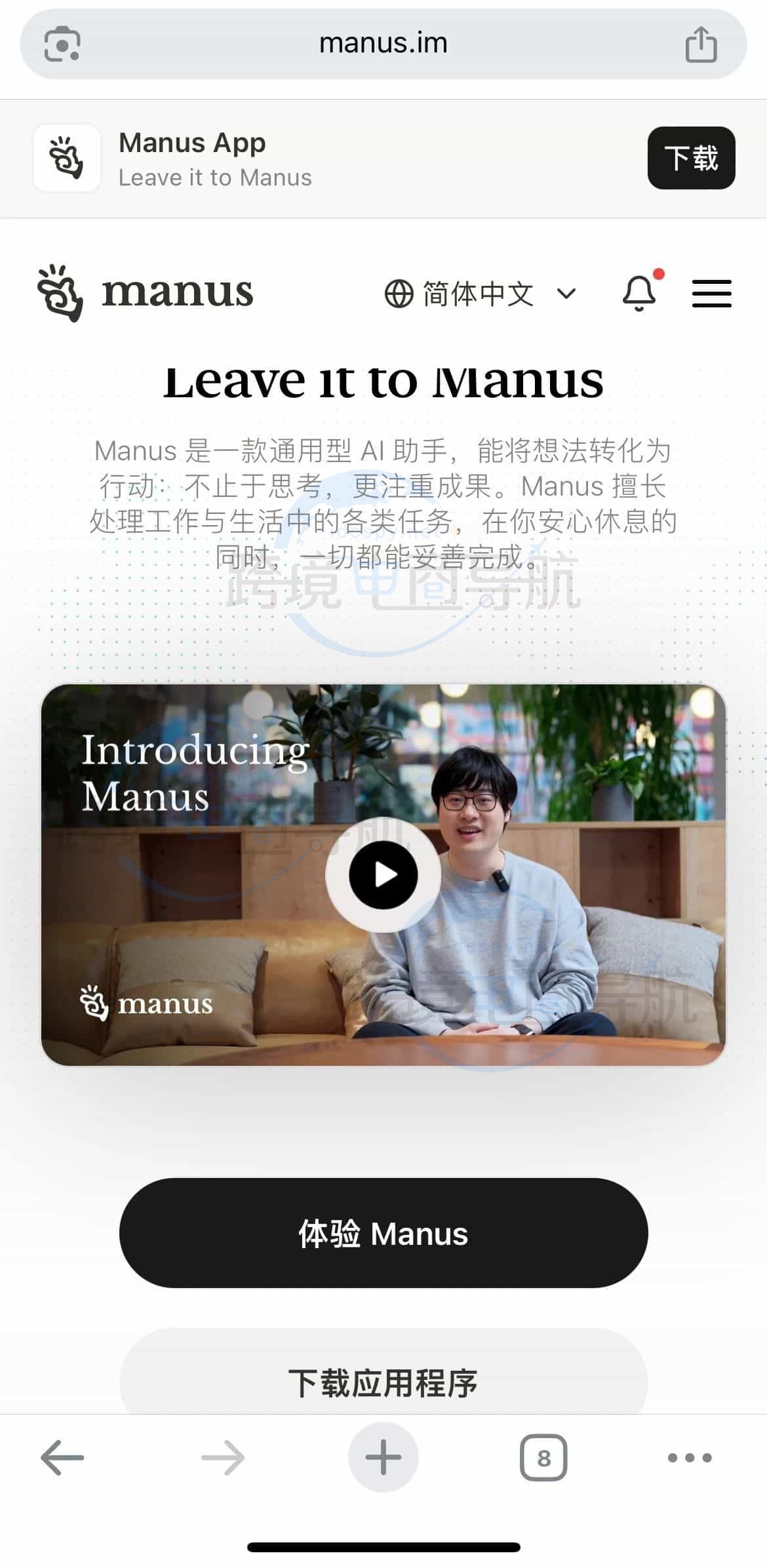Open a new tab with the plus button
767x1568 pixels.
pos(383,1457)
